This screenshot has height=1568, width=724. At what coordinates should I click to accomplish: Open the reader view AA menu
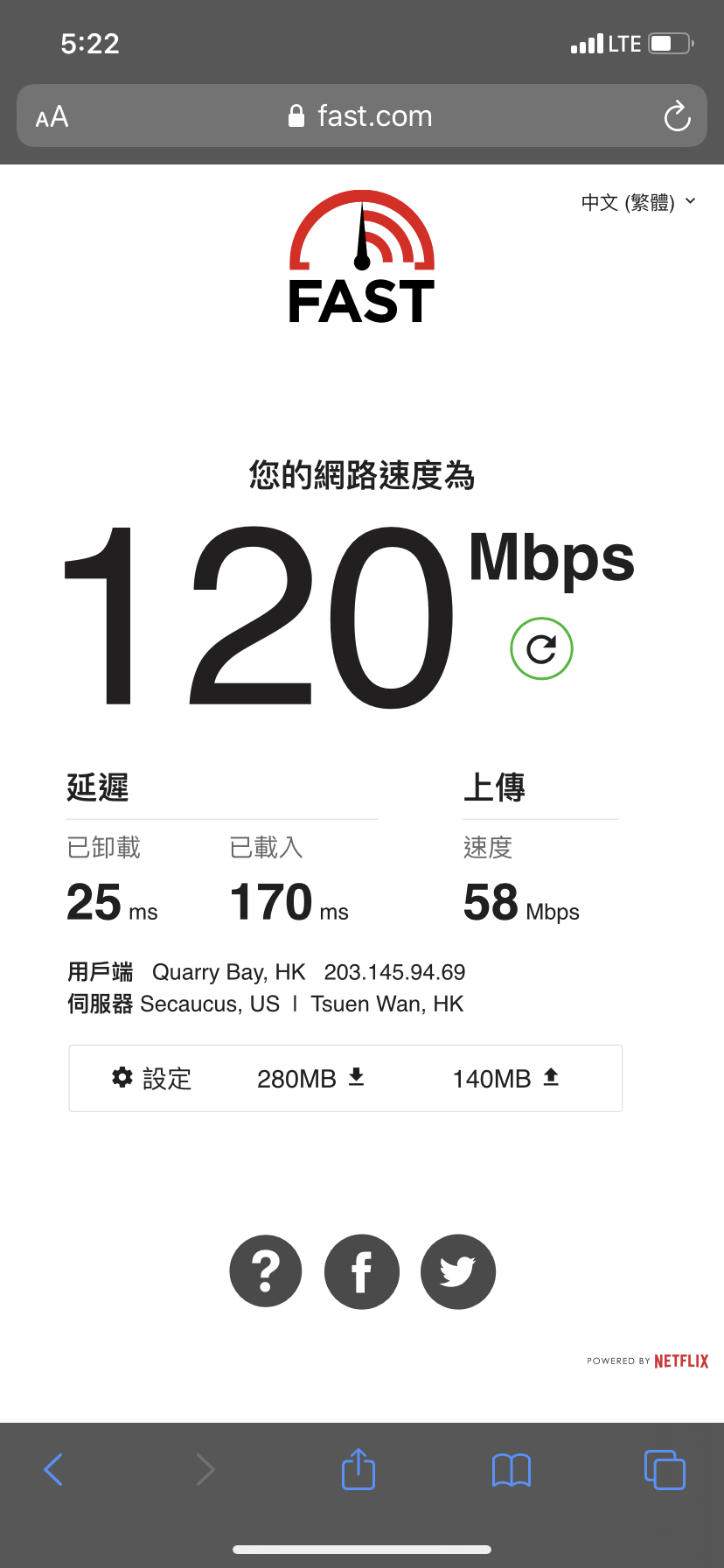click(52, 116)
